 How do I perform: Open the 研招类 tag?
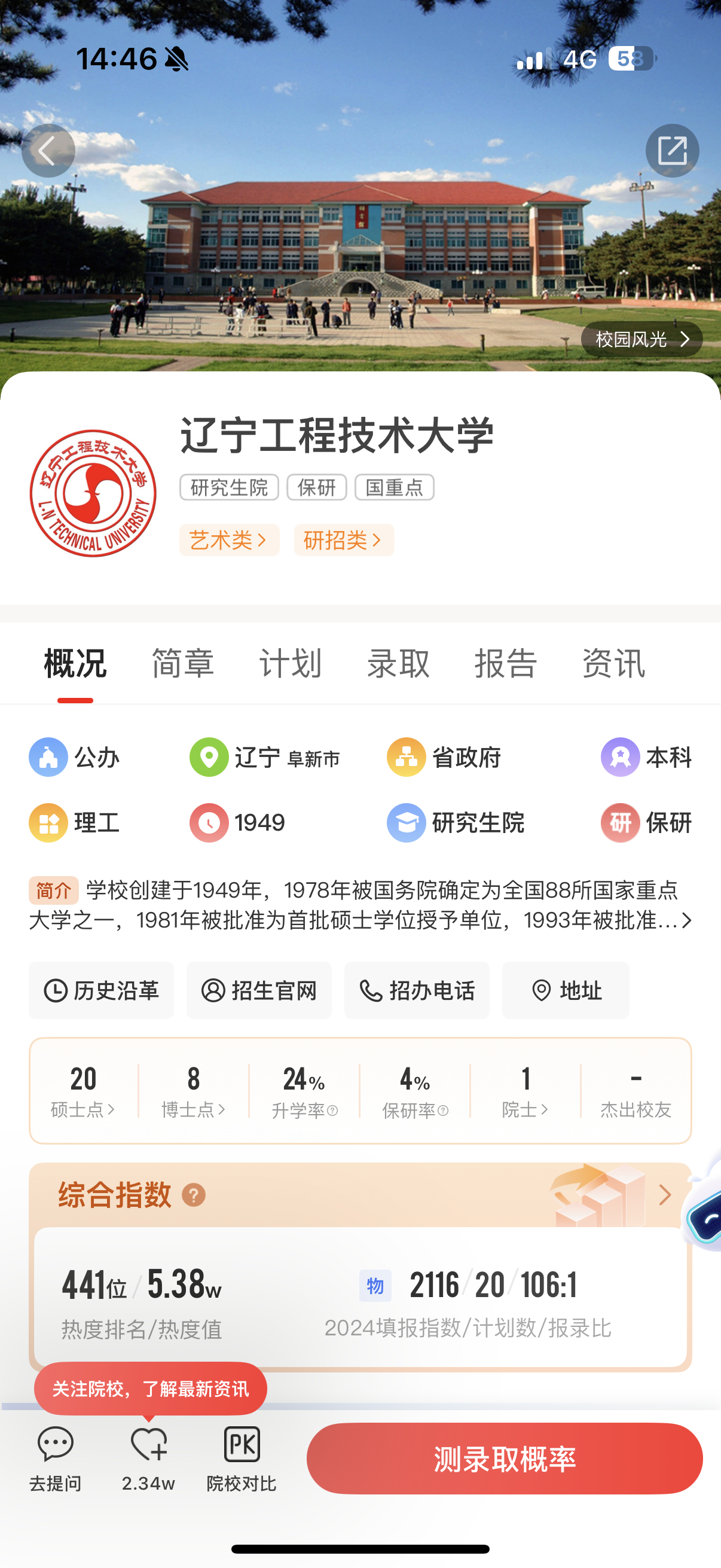(x=344, y=540)
